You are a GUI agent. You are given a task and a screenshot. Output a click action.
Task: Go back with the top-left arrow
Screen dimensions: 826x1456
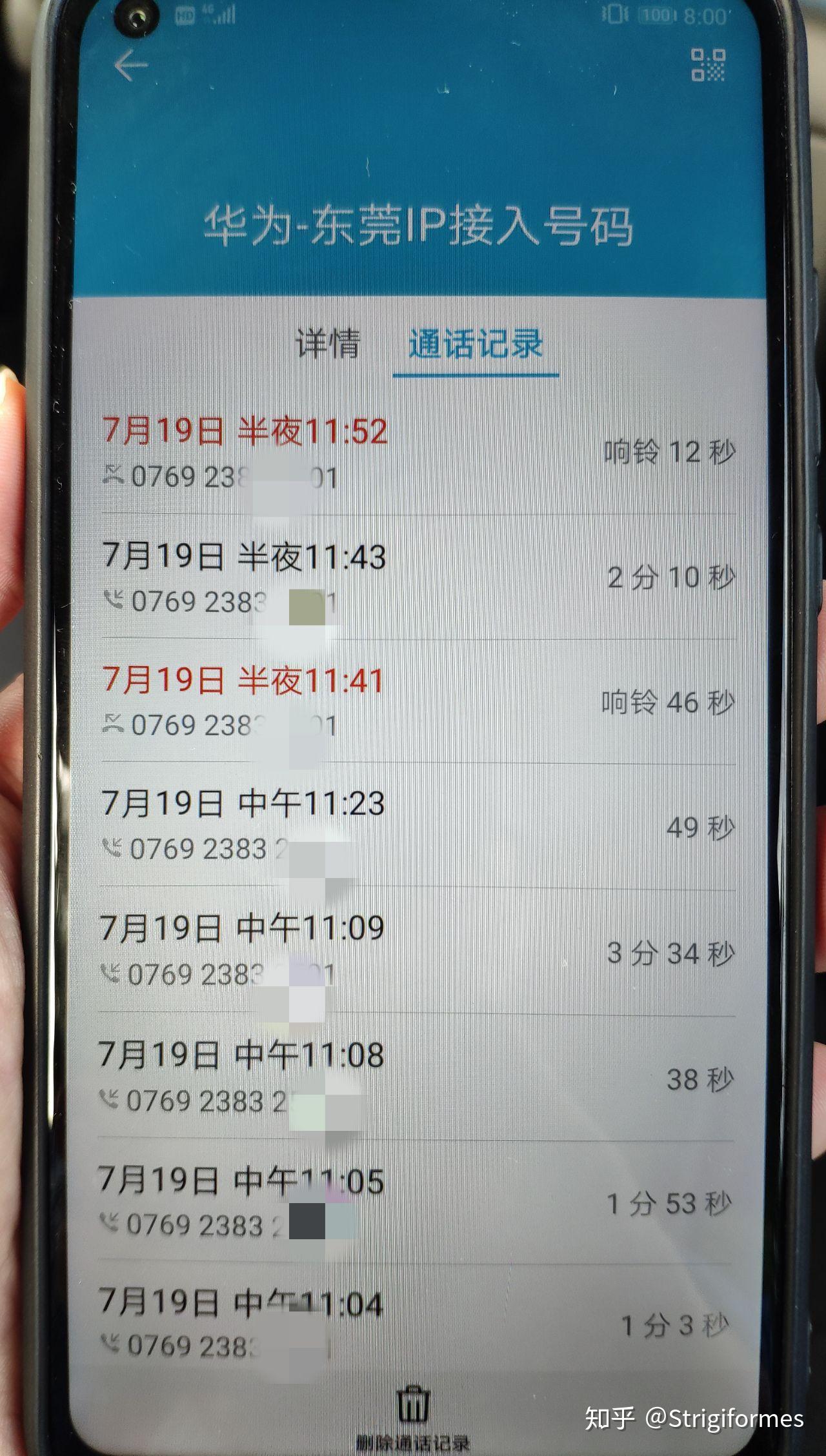tap(130, 65)
